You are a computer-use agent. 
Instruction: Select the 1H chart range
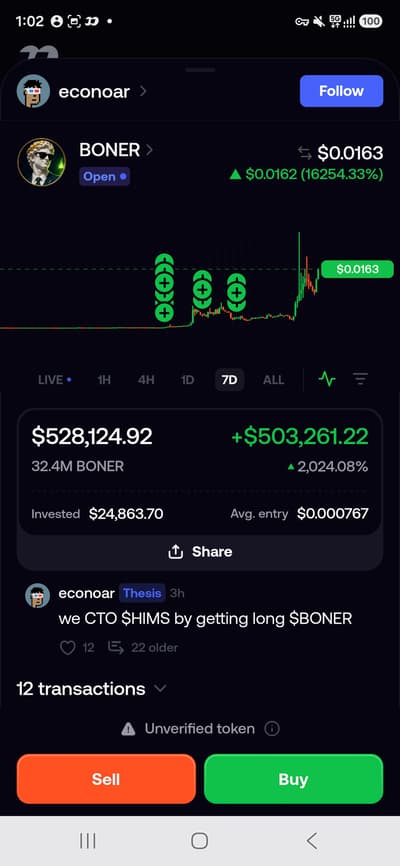pyautogui.click(x=104, y=380)
